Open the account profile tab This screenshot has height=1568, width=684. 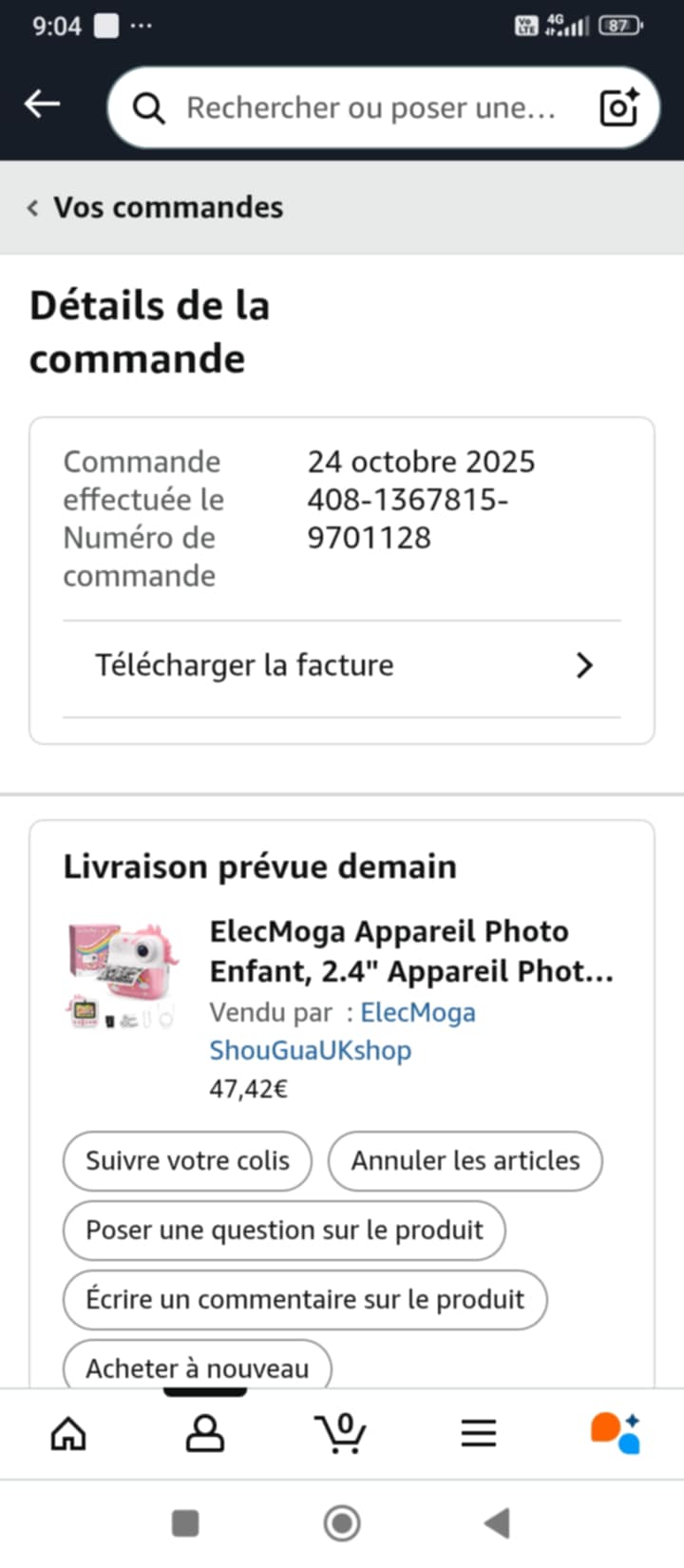(x=204, y=1433)
